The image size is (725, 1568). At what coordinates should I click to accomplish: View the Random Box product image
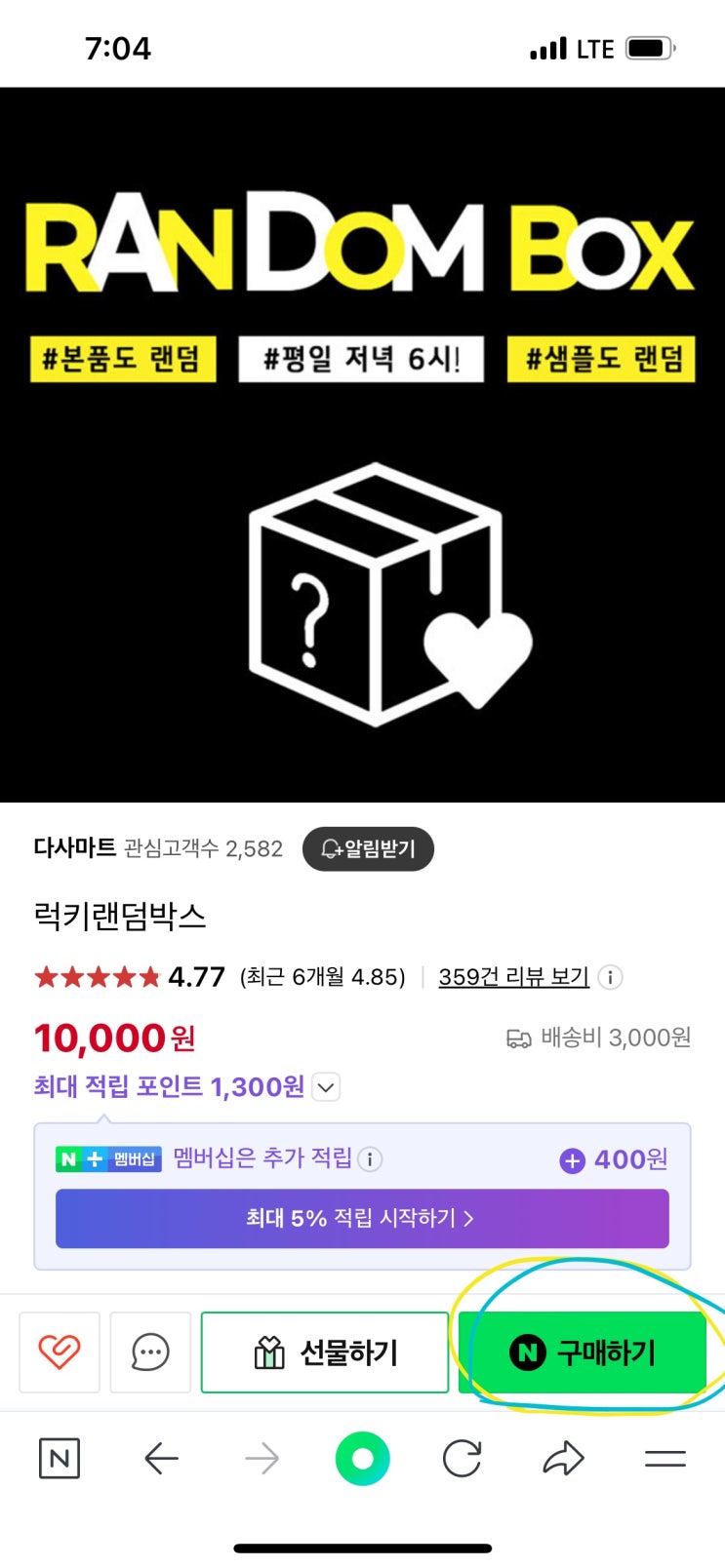362,445
